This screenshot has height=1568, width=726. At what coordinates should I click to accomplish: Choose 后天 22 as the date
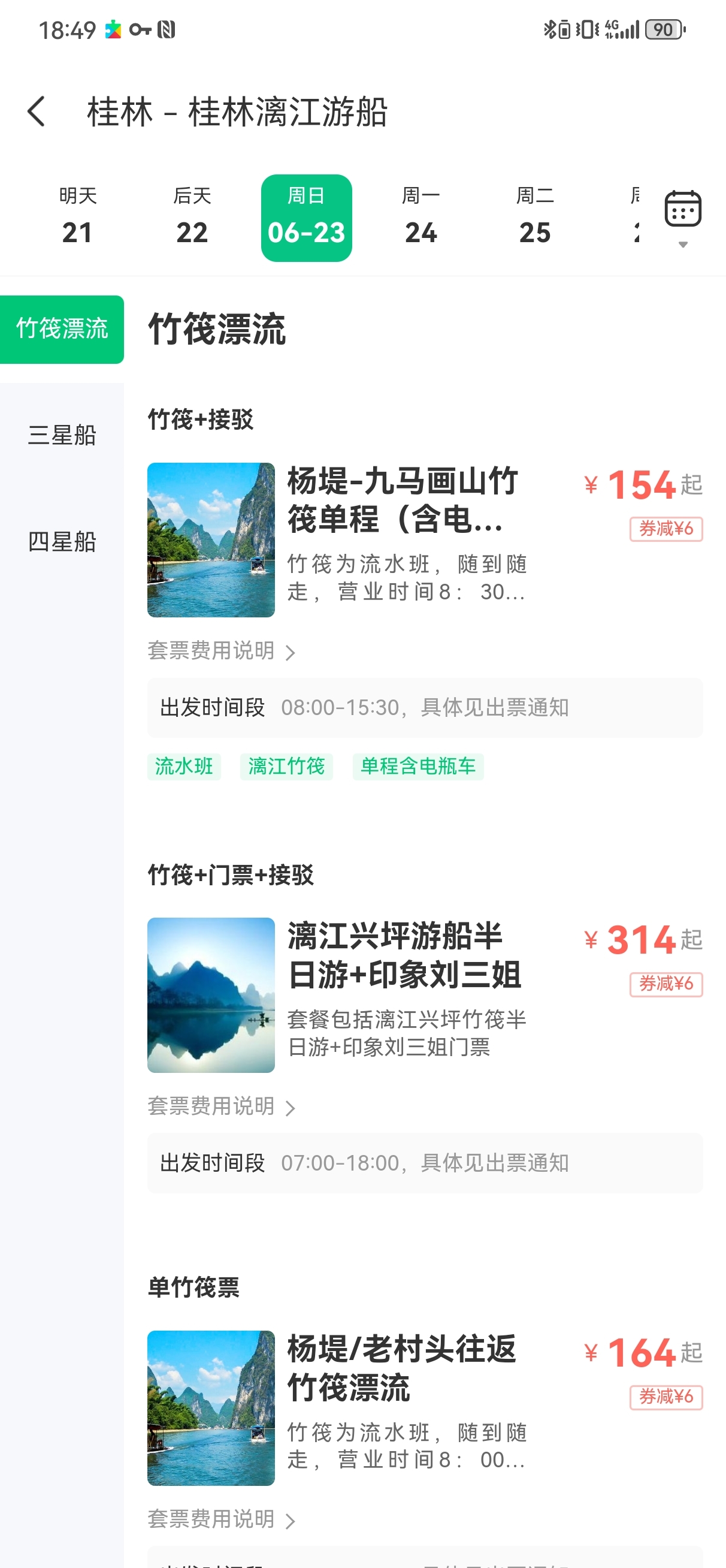[x=192, y=218]
